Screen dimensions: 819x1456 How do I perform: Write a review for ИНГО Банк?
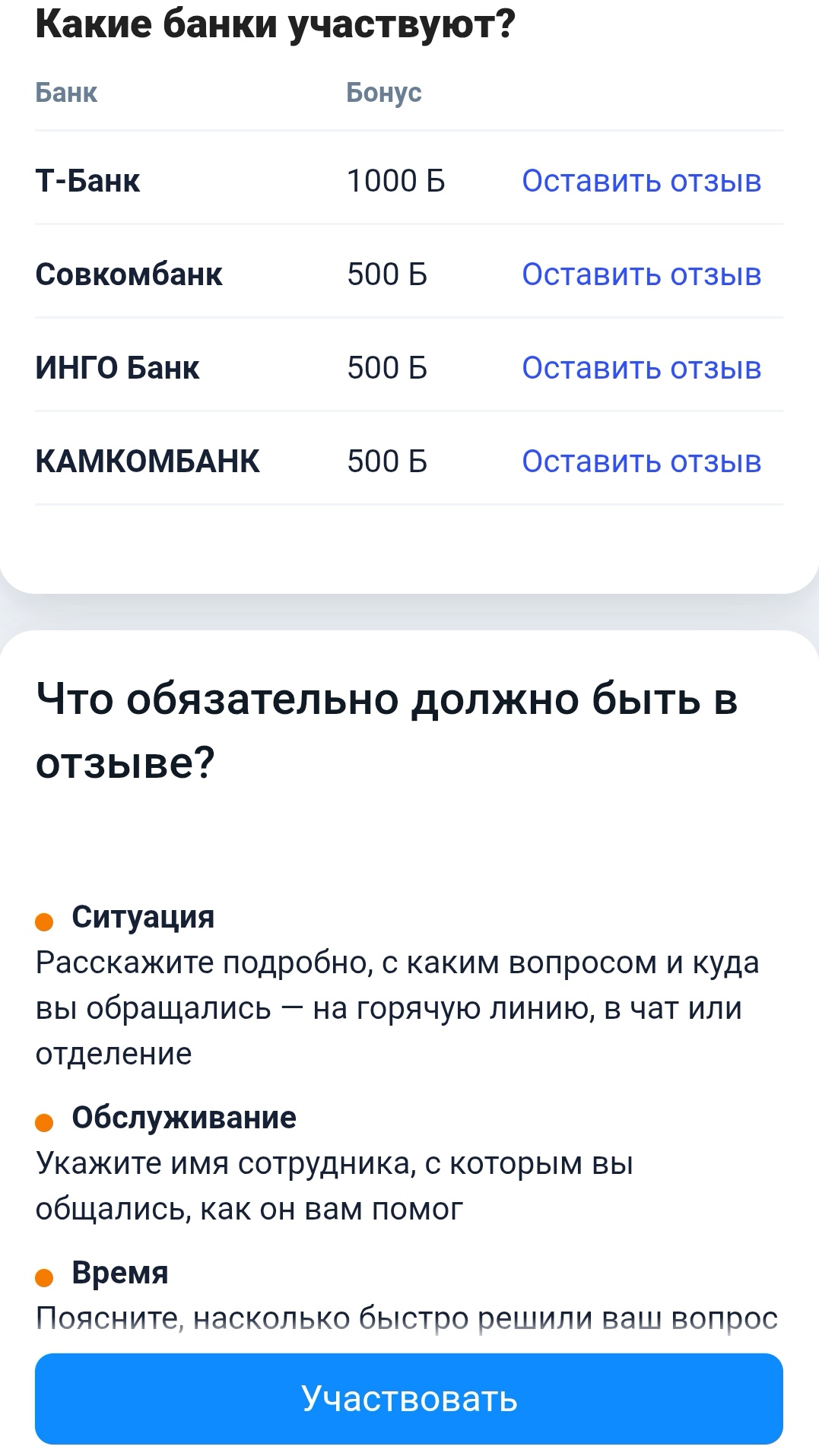tap(641, 368)
